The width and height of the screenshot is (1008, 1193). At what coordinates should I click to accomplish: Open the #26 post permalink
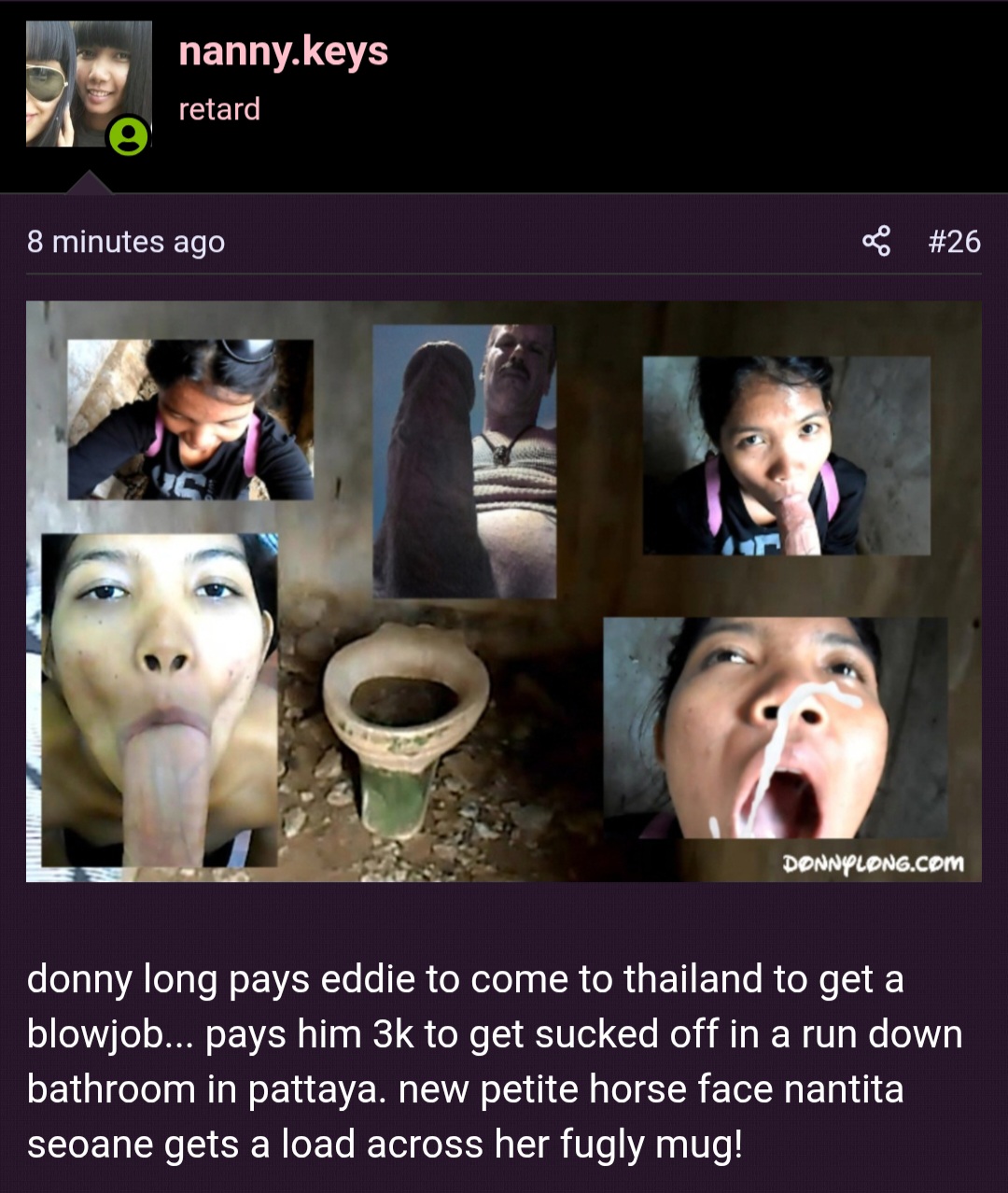tap(954, 242)
